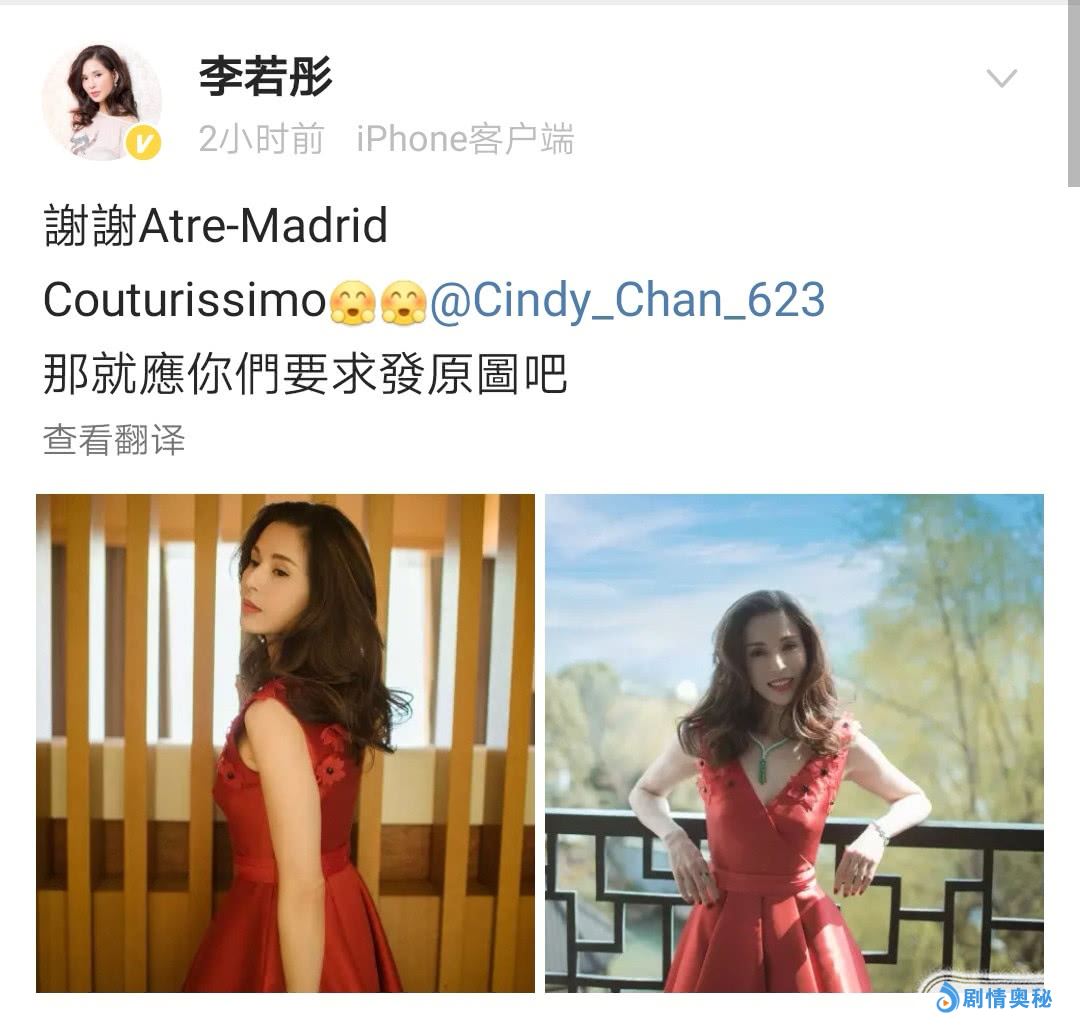Tap the username 李若彤
1080x1028 pixels.
tap(264, 78)
